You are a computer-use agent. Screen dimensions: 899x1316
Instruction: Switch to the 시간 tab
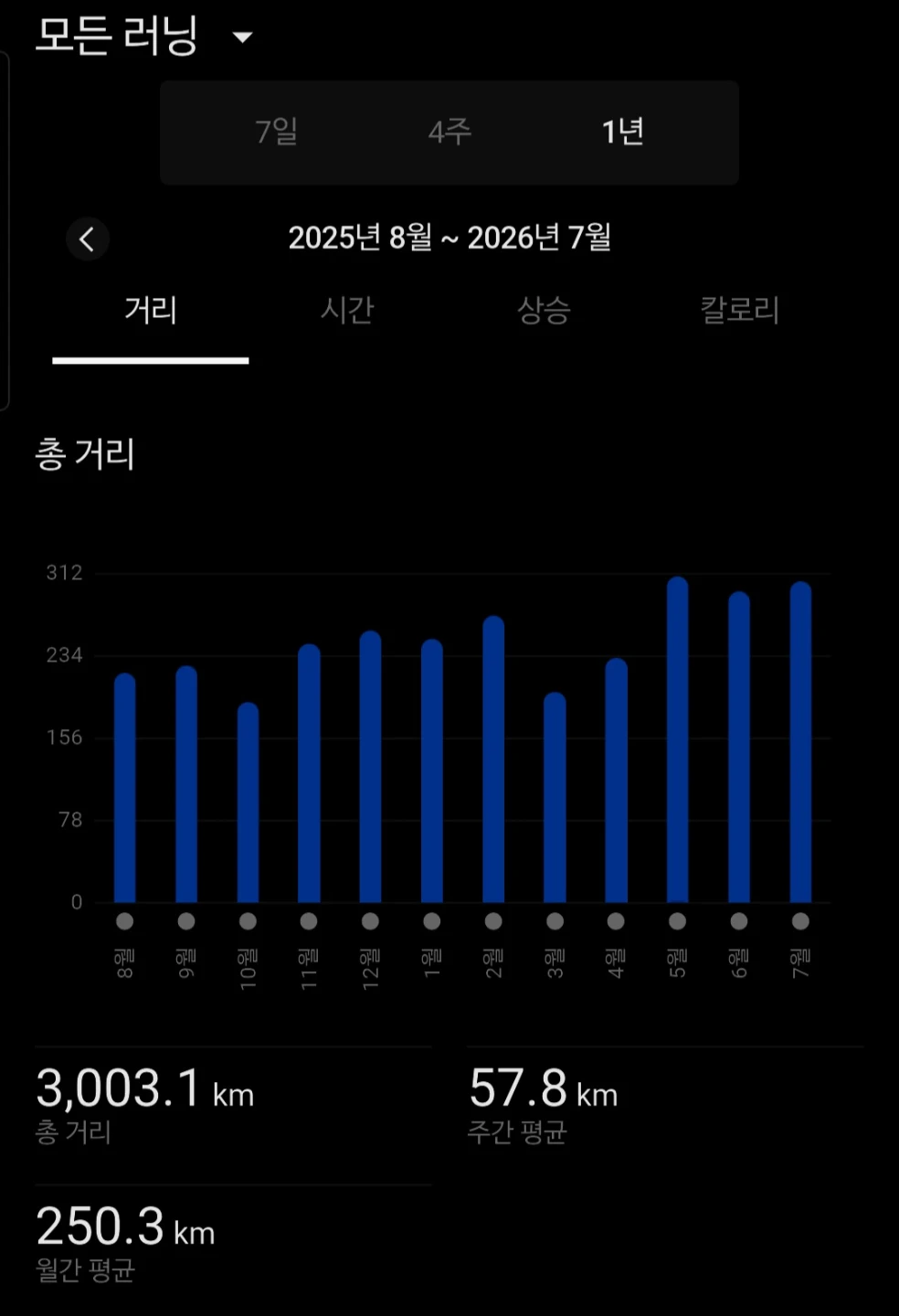(347, 310)
